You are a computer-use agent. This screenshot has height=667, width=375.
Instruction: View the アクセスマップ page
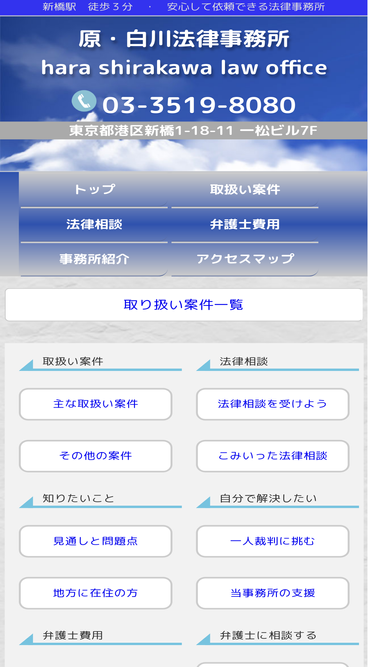[245, 259]
